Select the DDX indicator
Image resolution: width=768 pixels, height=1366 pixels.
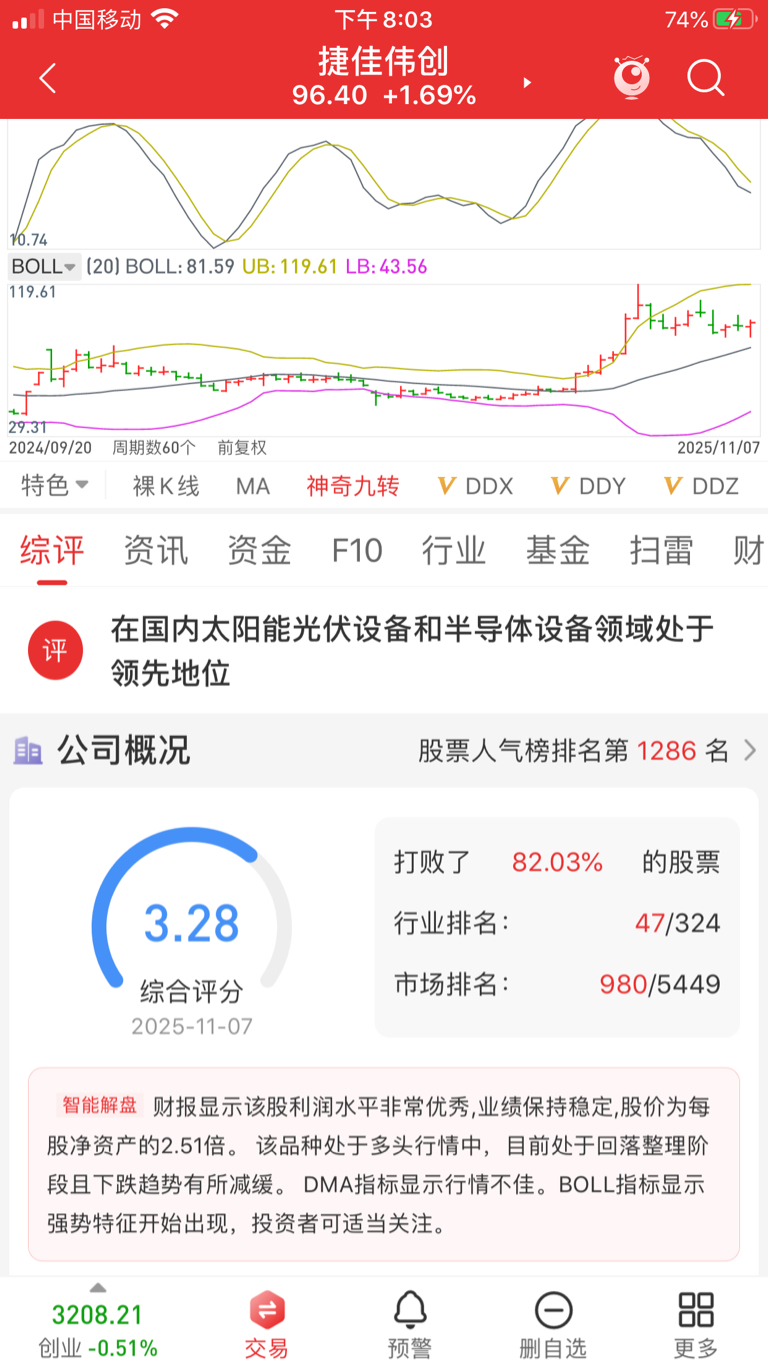coord(476,486)
